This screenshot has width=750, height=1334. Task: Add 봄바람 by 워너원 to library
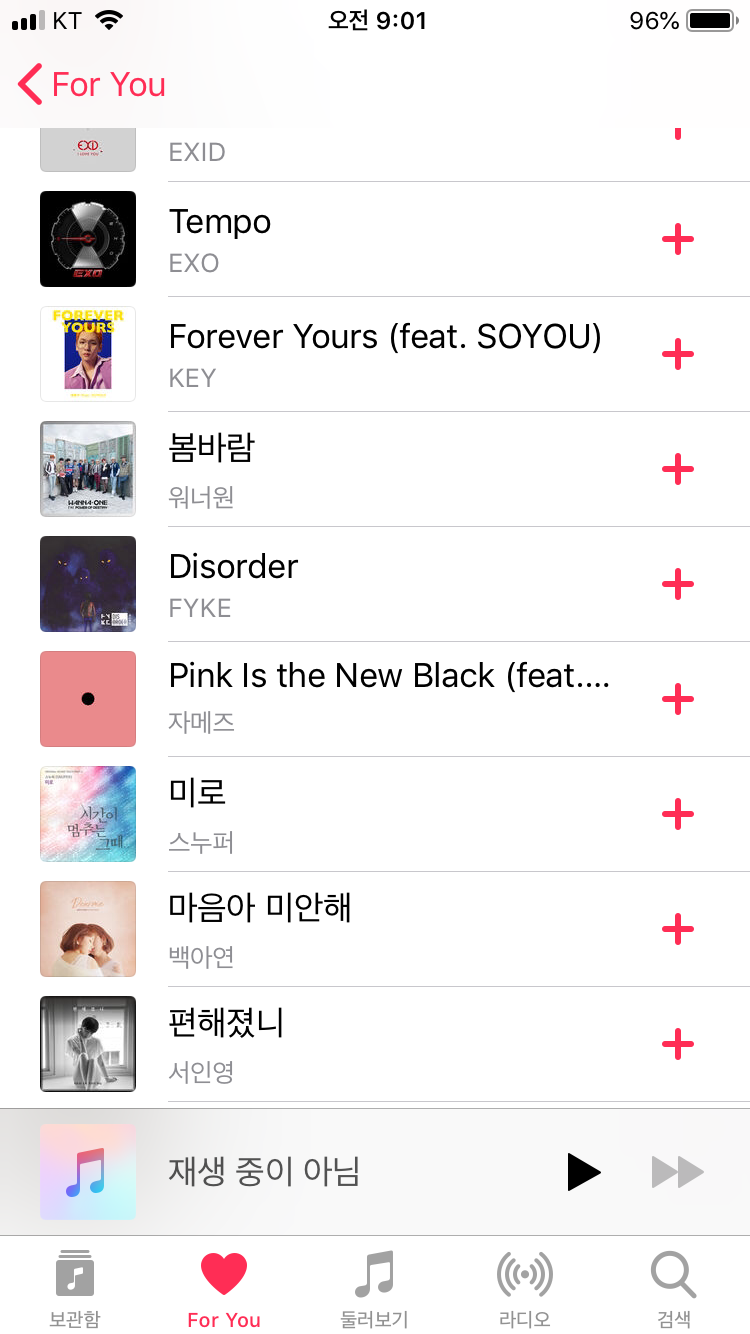coord(678,469)
